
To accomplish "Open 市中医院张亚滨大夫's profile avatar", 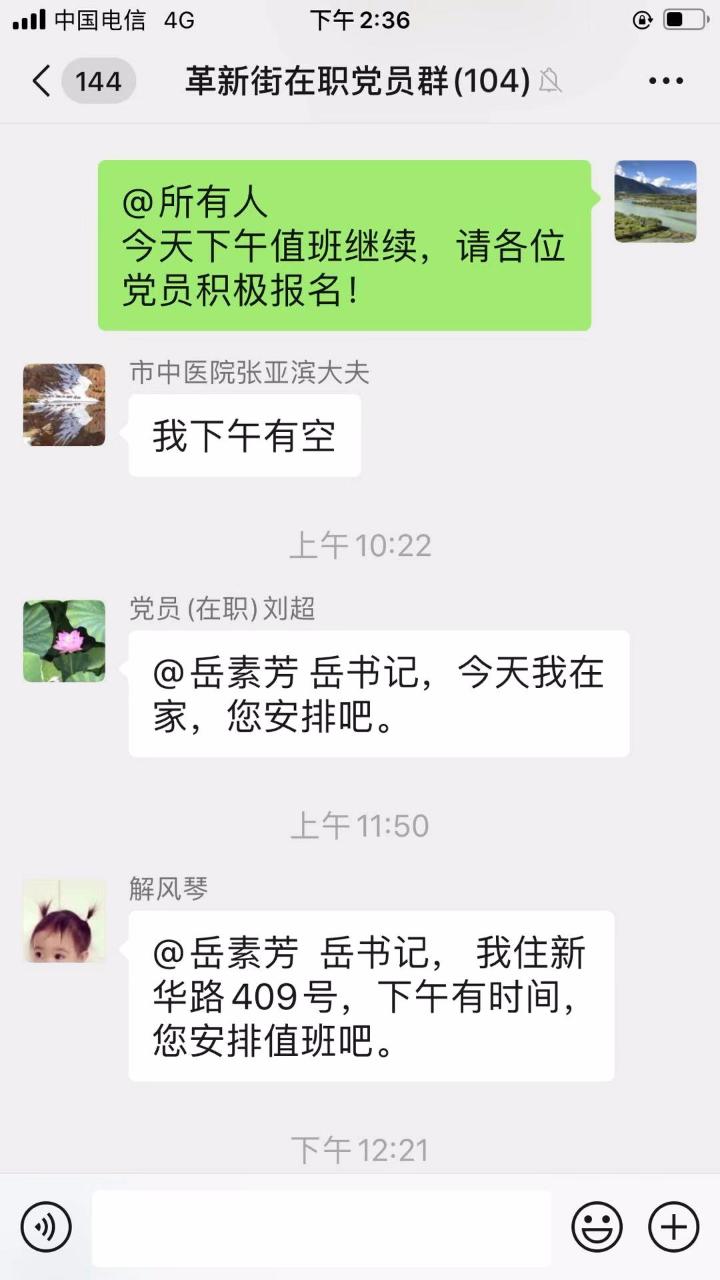I will 64,405.
